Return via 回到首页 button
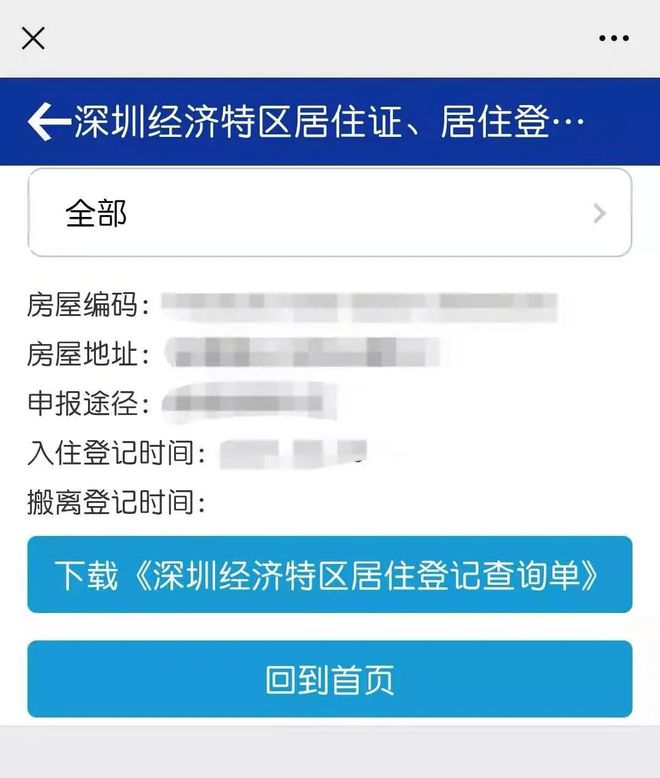660x778 pixels. click(x=330, y=680)
